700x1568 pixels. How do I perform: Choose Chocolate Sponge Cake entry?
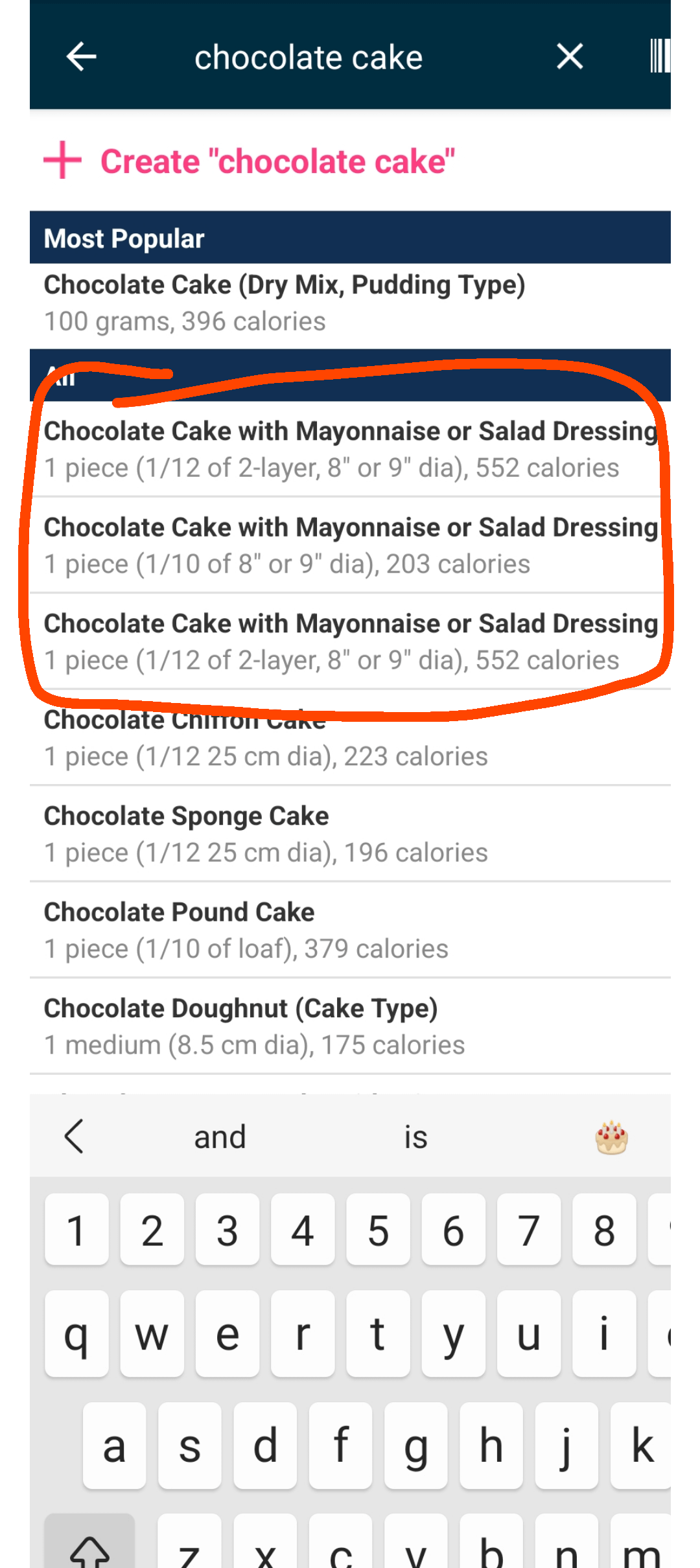350,834
